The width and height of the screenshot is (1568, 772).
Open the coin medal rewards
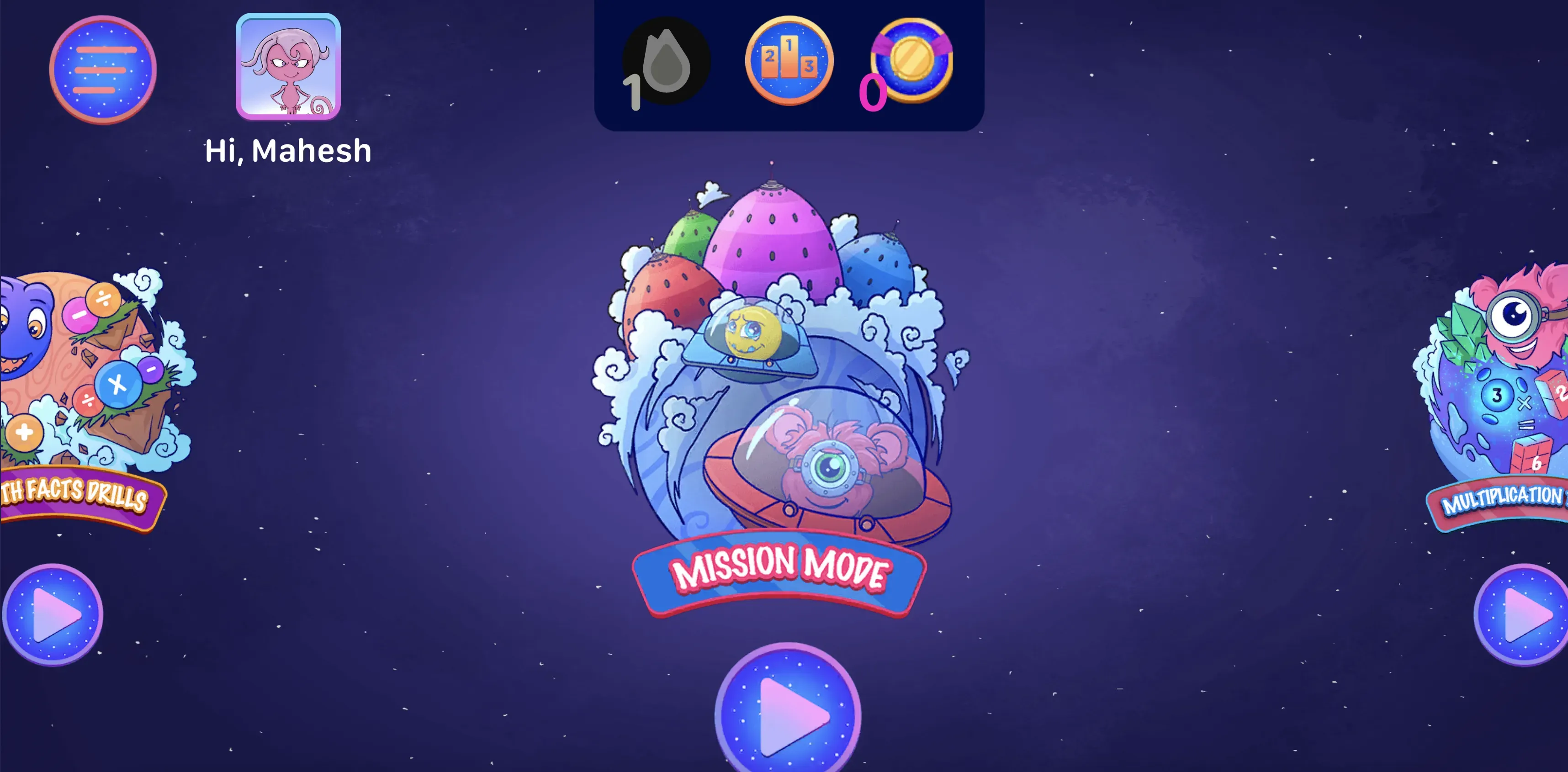coord(911,61)
